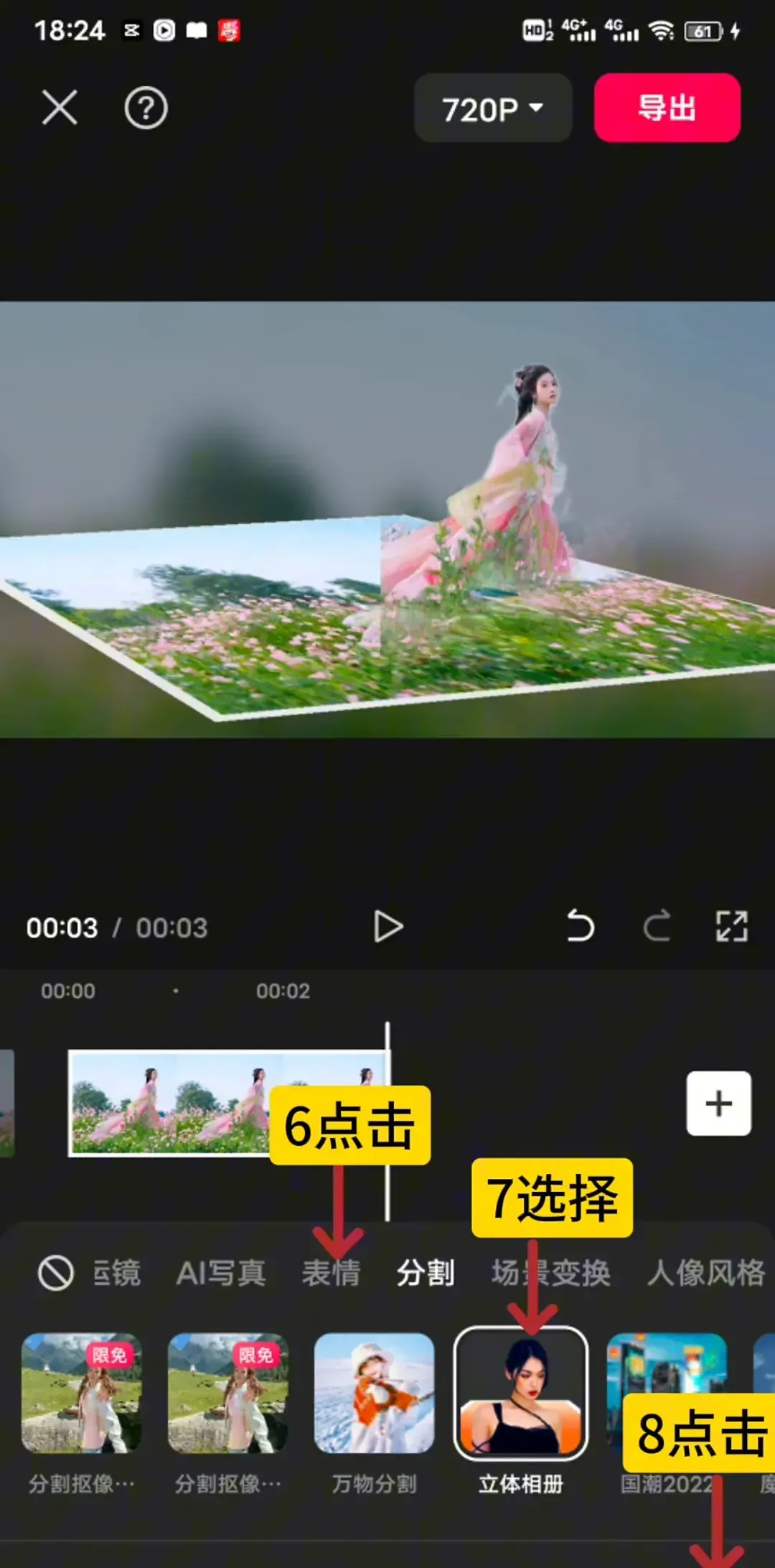Open the 720P resolution dropdown
Image resolution: width=775 pixels, height=1568 pixels.
493,108
